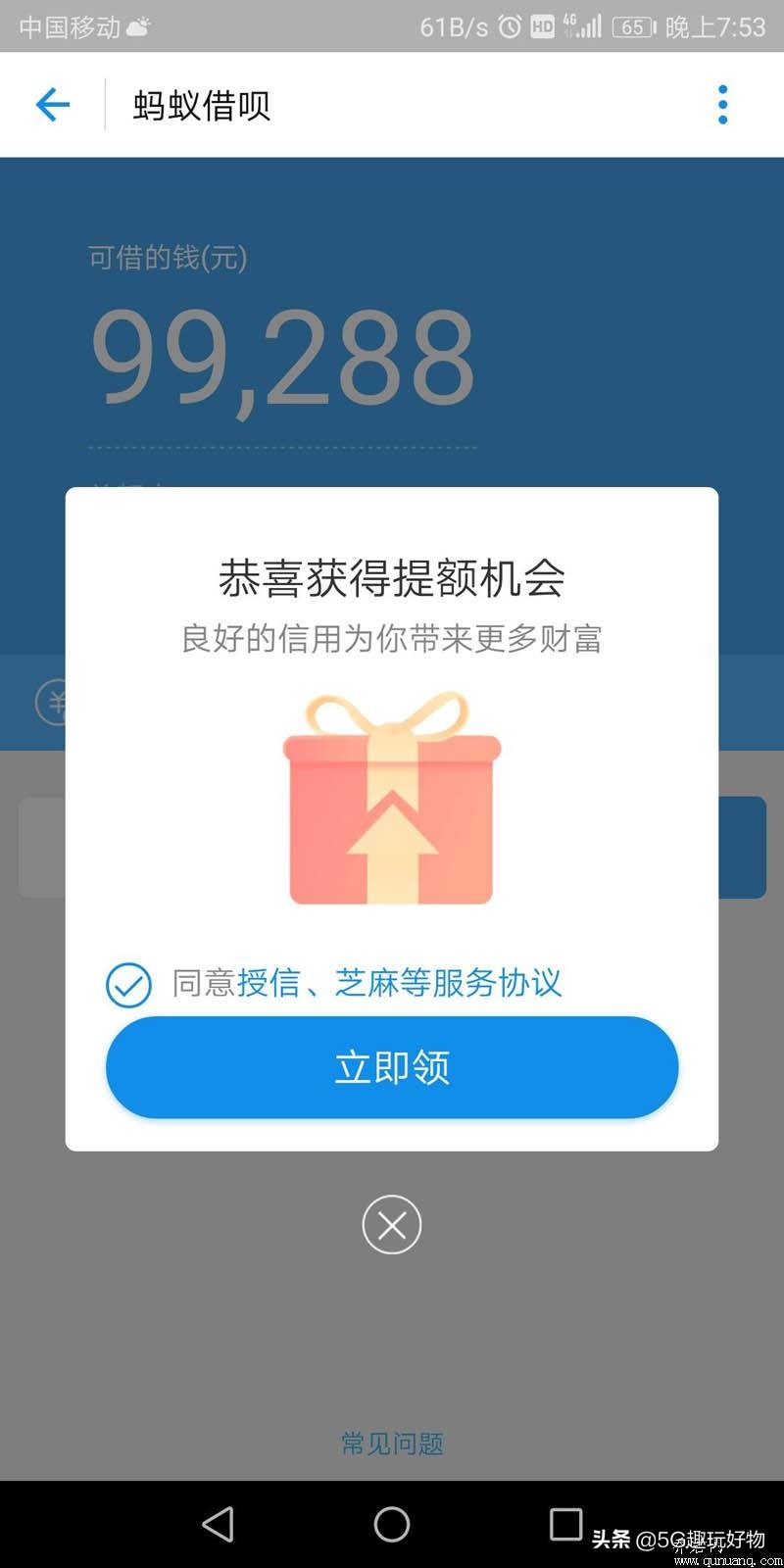Open the 常见问题 FAQ link

pos(391,1444)
